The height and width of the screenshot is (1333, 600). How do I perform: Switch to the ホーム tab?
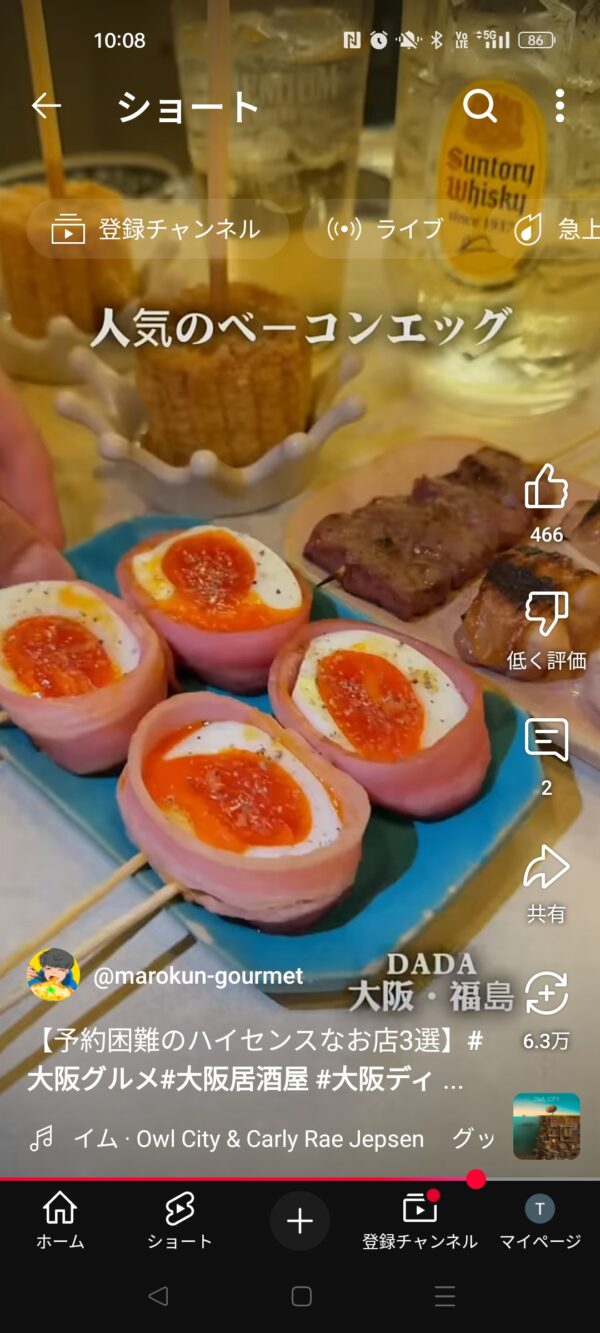pyautogui.click(x=60, y=1220)
